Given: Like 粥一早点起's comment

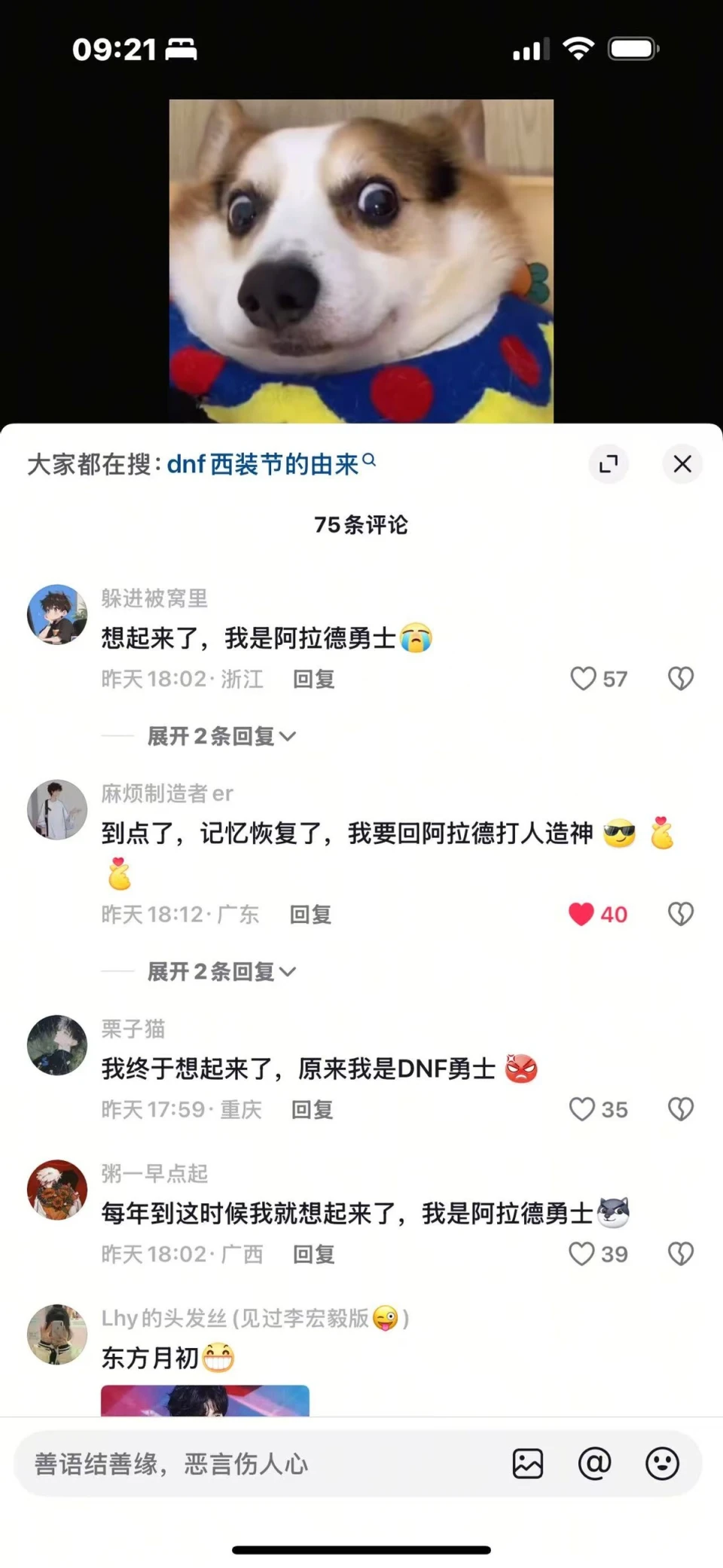Looking at the screenshot, I should 582,1254.
